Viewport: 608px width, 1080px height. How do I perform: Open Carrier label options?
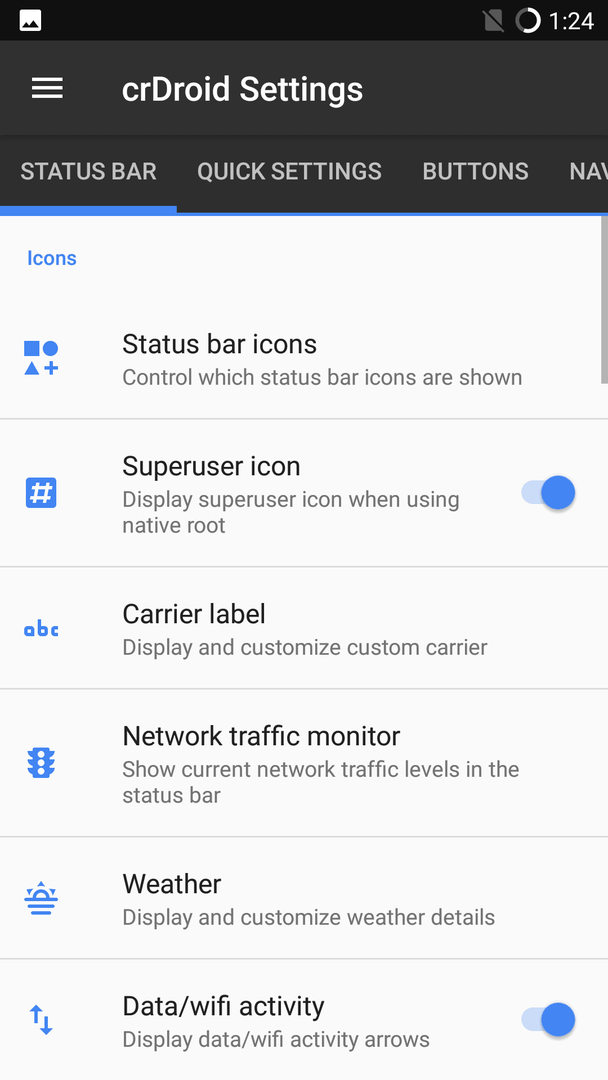click(304, 628)
